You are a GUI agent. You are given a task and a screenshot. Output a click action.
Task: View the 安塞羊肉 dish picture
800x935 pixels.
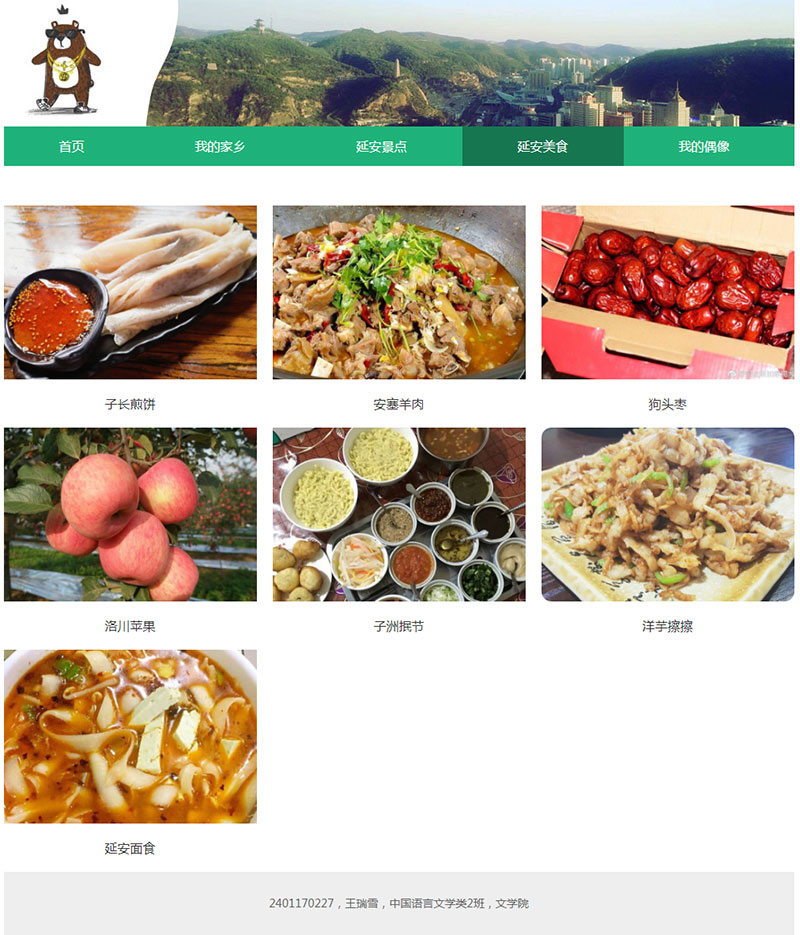pyautogui.click(x=399, y=292)
